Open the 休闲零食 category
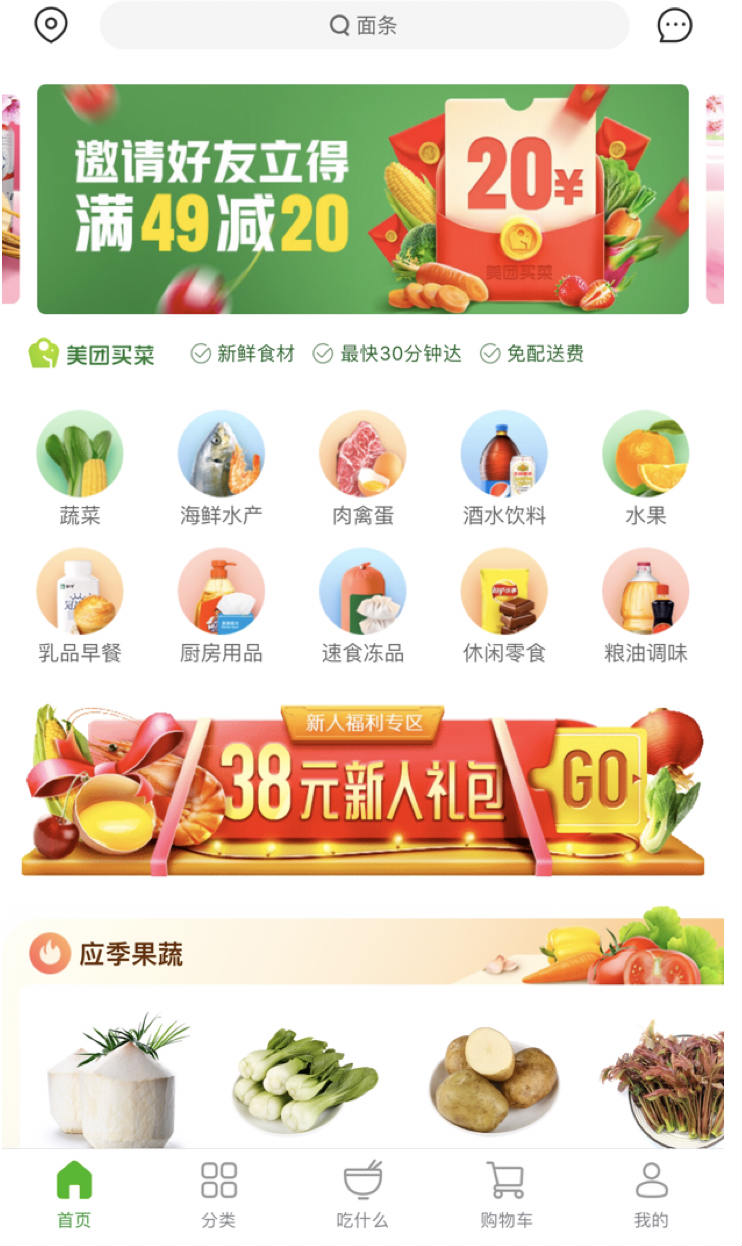The height and width of the screenshot is (1246, 742). pyautogui.click(x=504, y=605)
